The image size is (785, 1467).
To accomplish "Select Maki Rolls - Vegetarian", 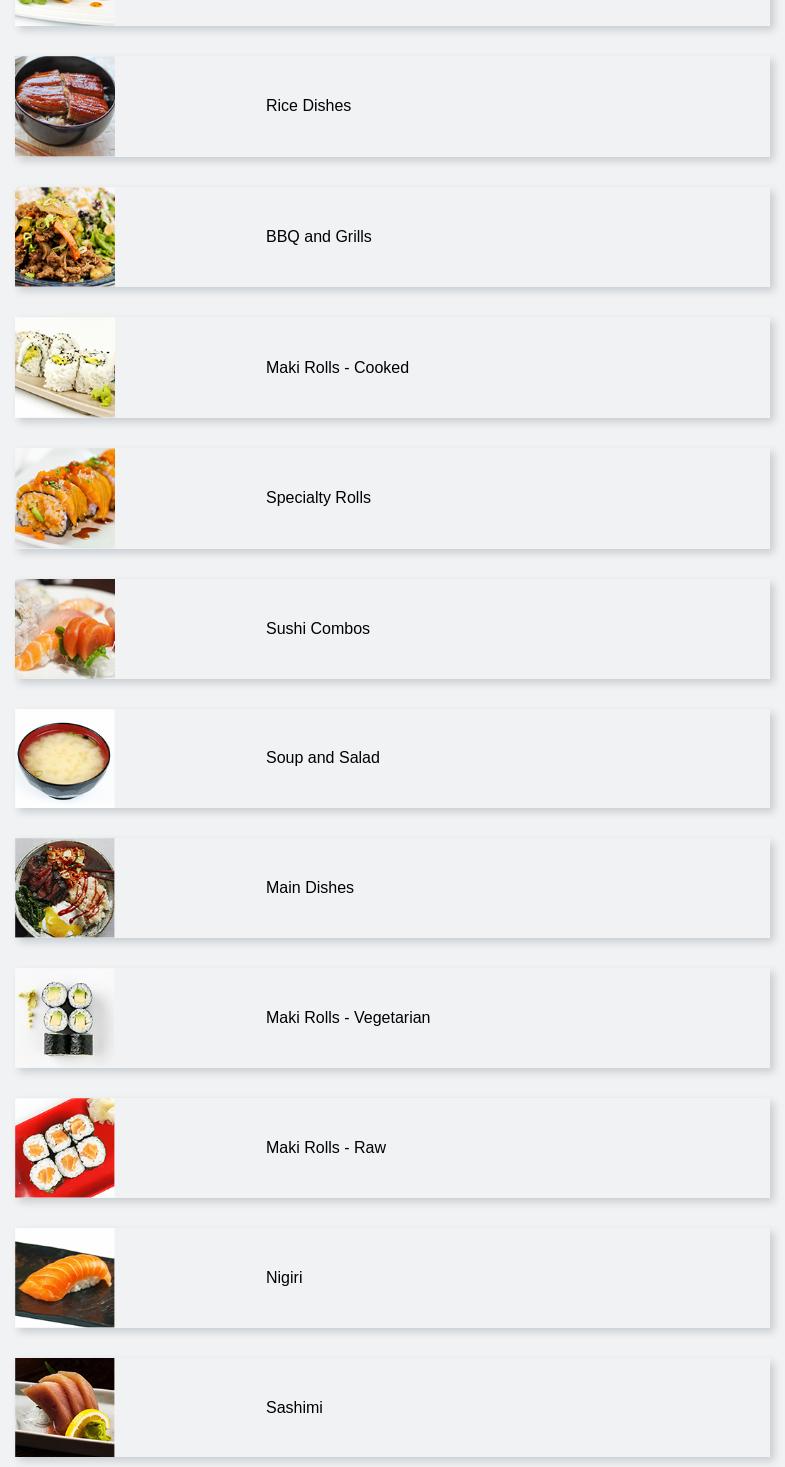I will [x=392, y=1018].
